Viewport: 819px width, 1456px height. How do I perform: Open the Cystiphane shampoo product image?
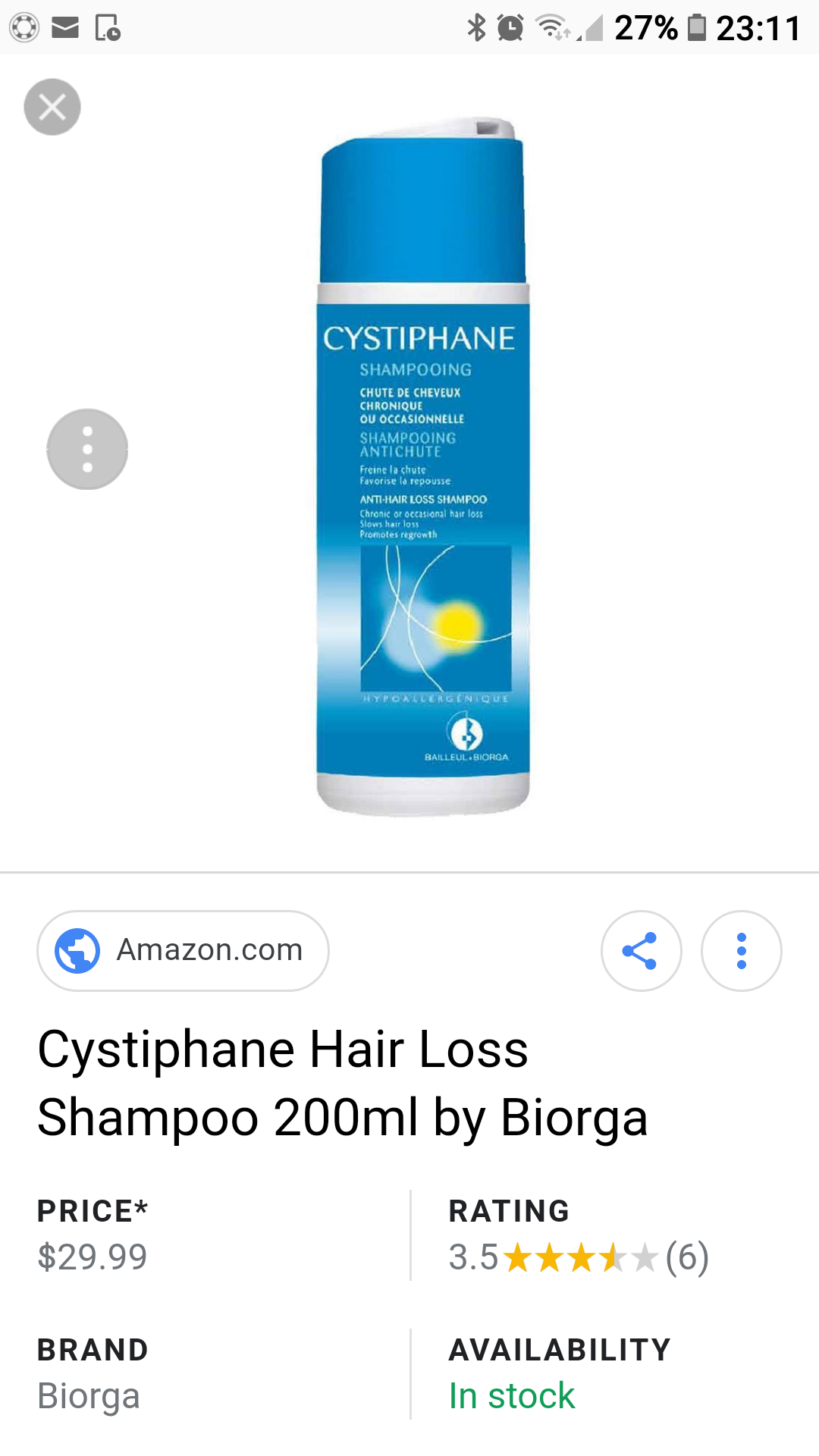point(422,466)
